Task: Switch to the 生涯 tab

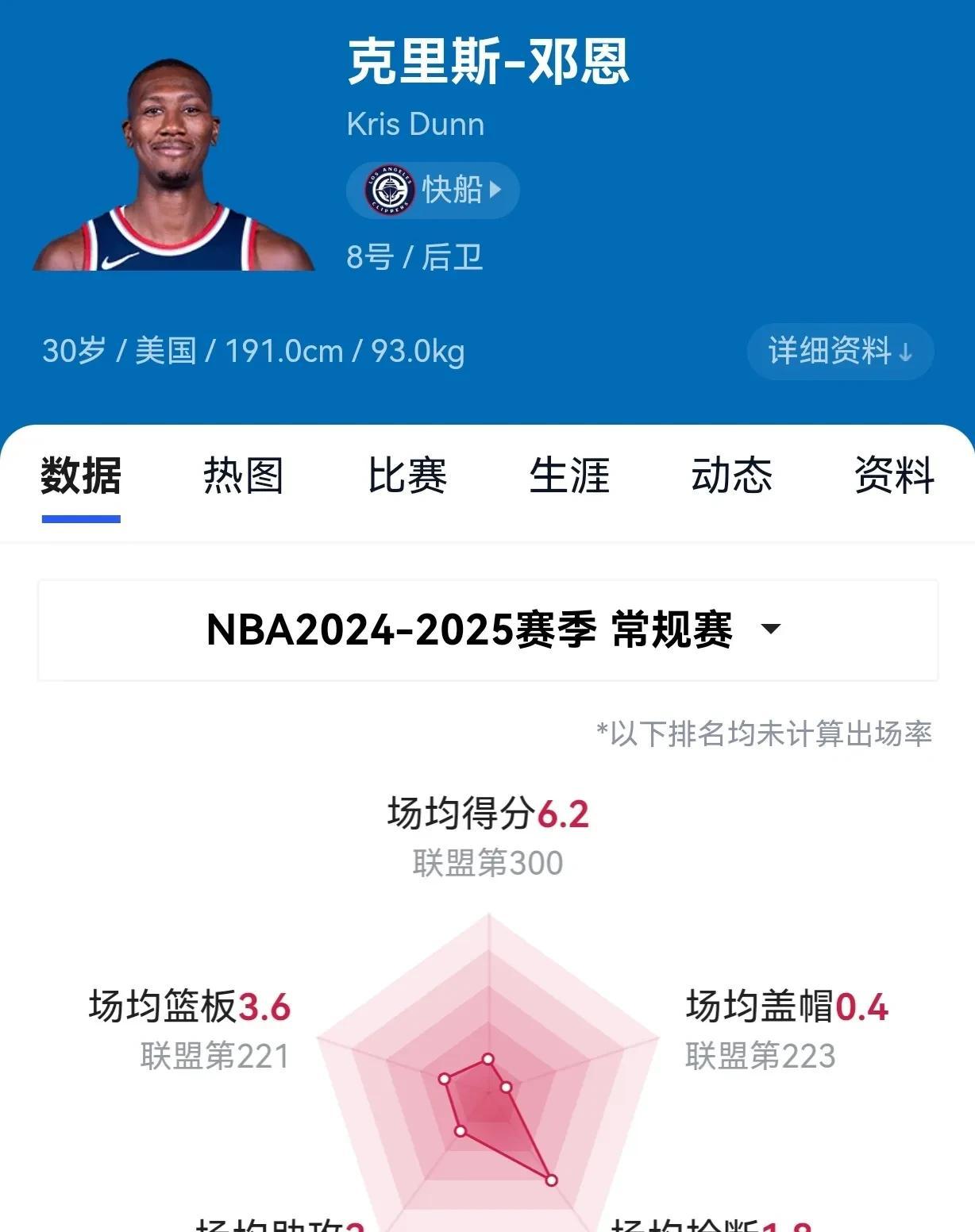Action: pyautogui.click(x=569, y=476)
